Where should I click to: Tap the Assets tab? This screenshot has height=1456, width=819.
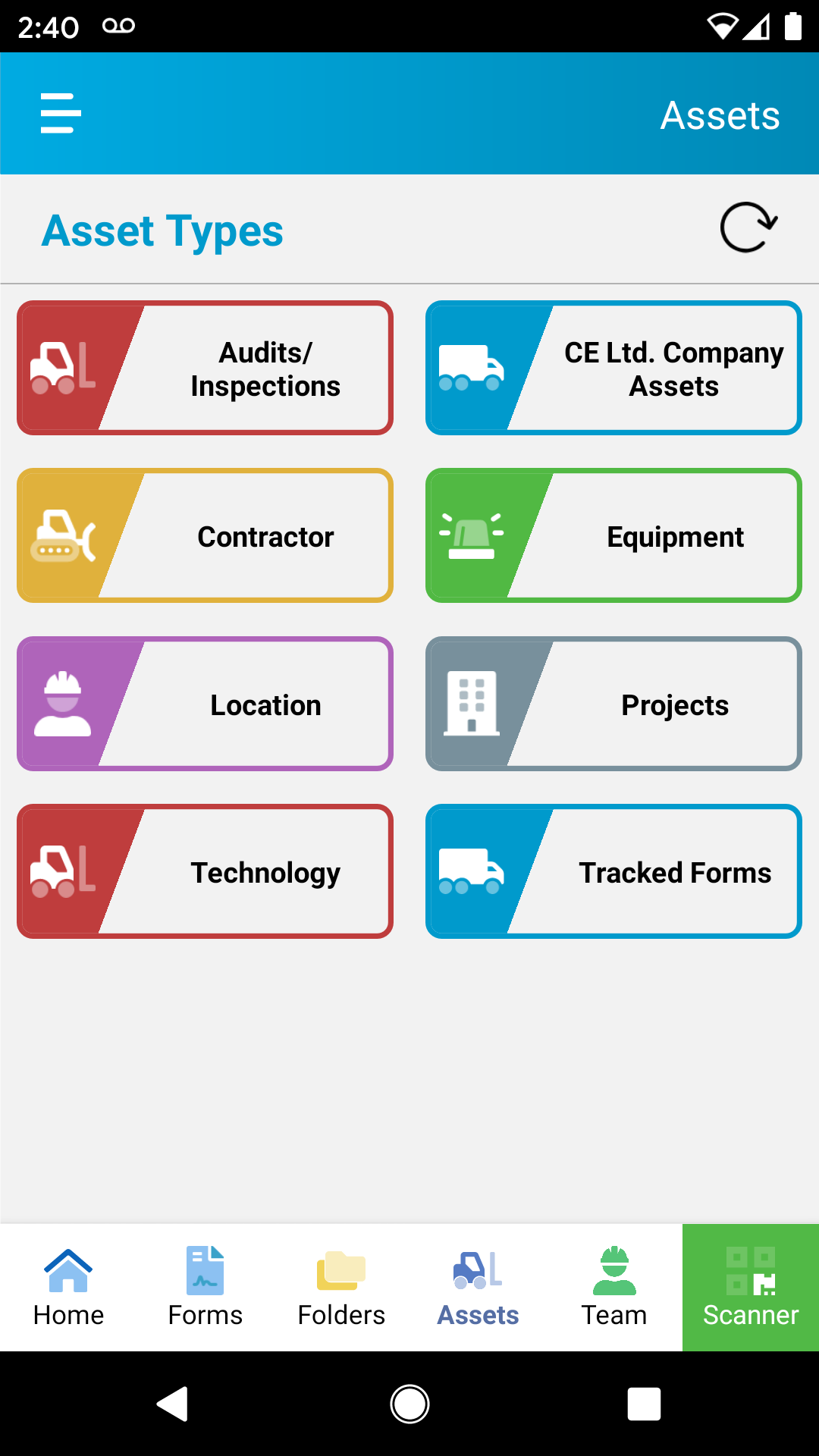tap(478, 1288)
